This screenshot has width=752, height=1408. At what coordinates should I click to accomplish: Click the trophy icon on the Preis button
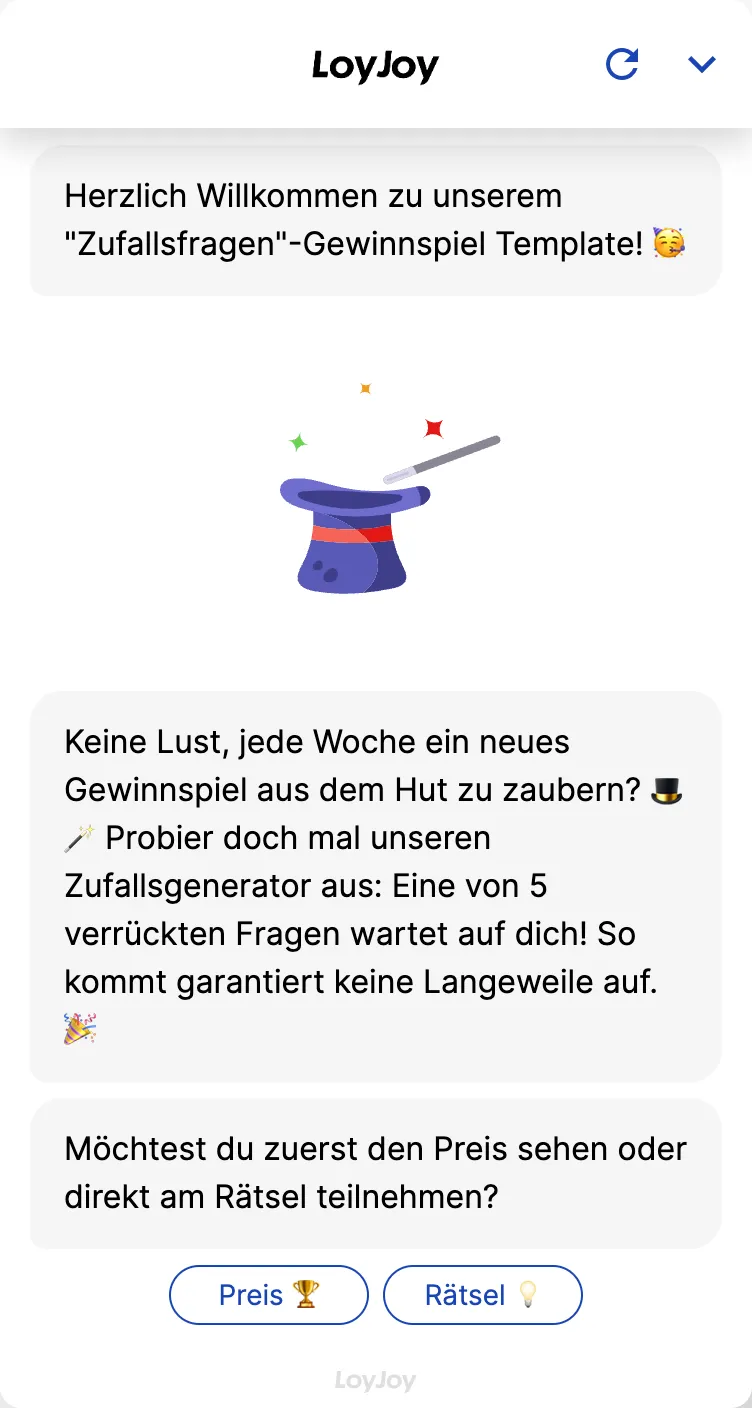303,1295
